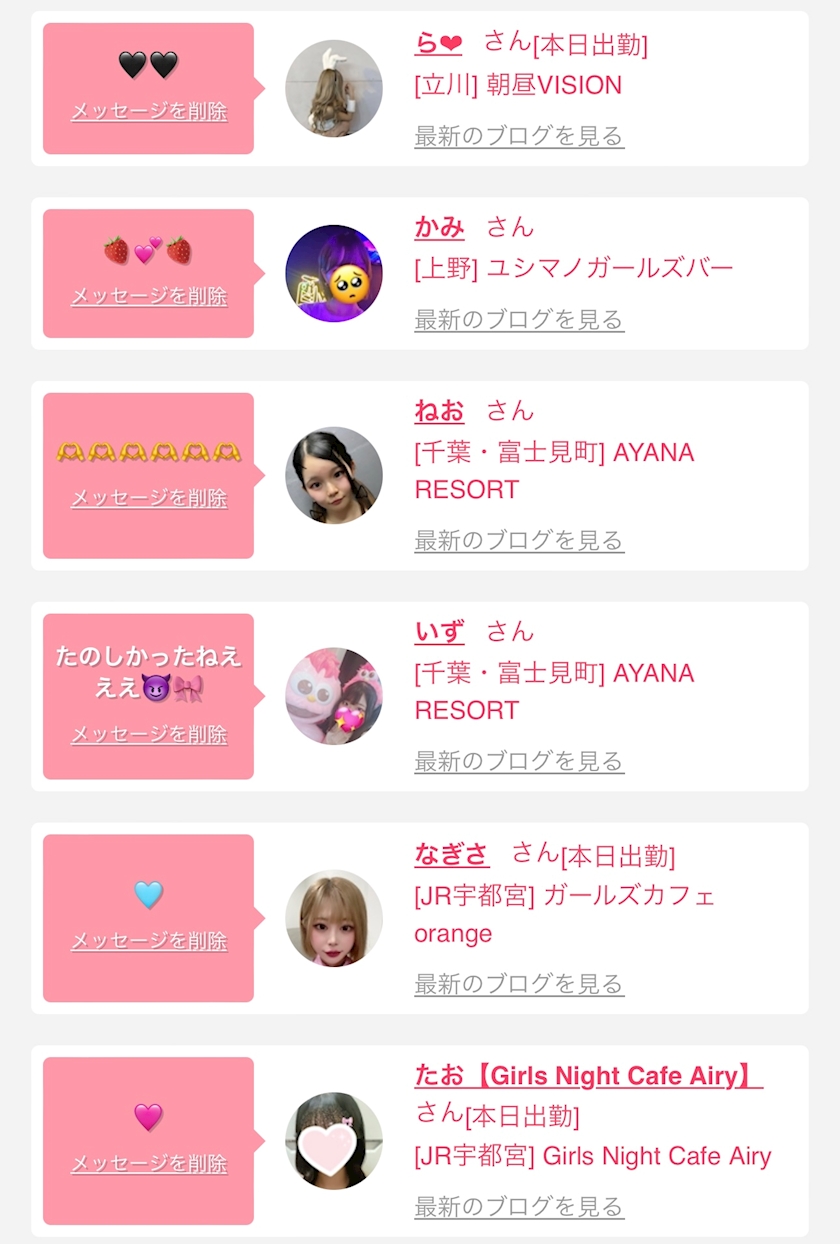
Task: View latest blog of ねお
Action: click(x=519, y=541)
